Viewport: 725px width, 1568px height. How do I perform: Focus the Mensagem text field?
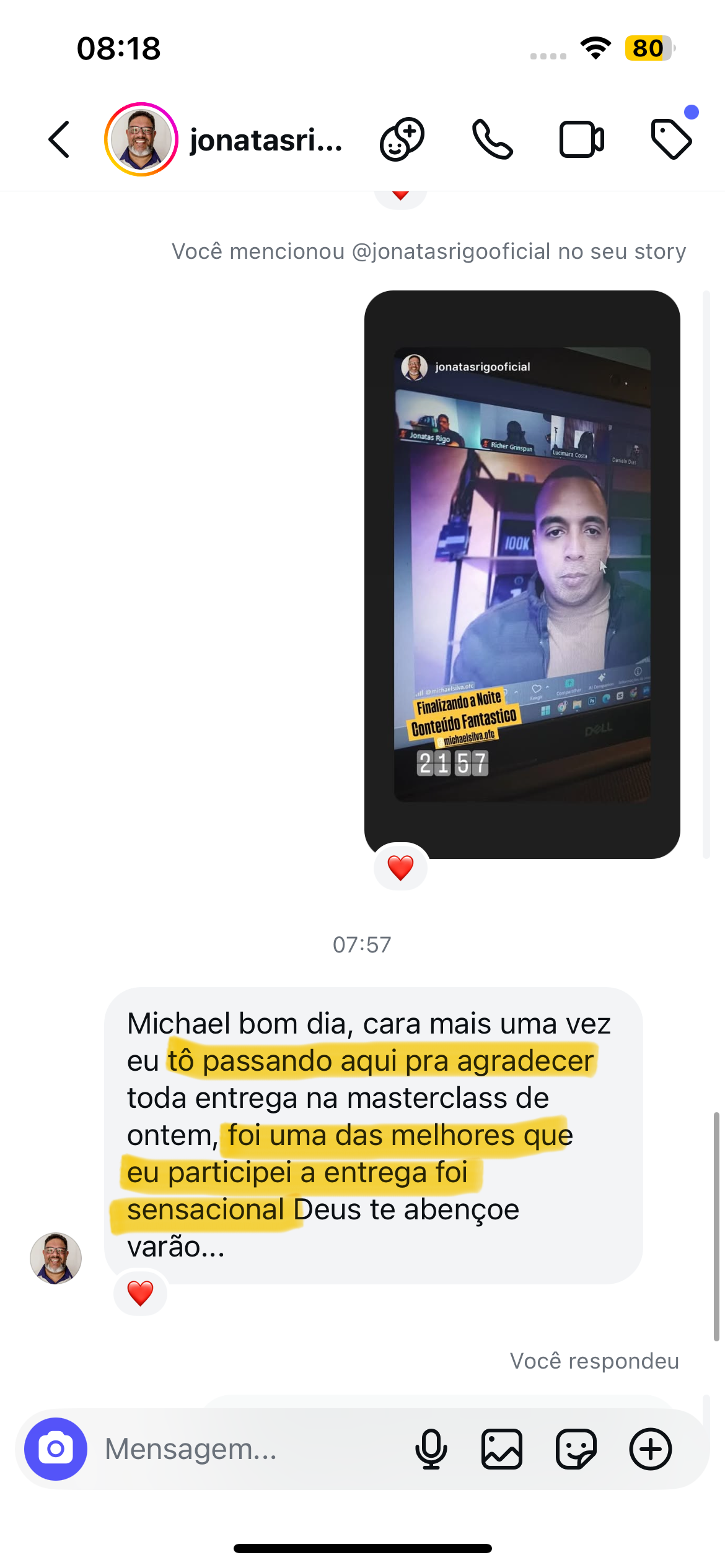tap(248, 1449)
